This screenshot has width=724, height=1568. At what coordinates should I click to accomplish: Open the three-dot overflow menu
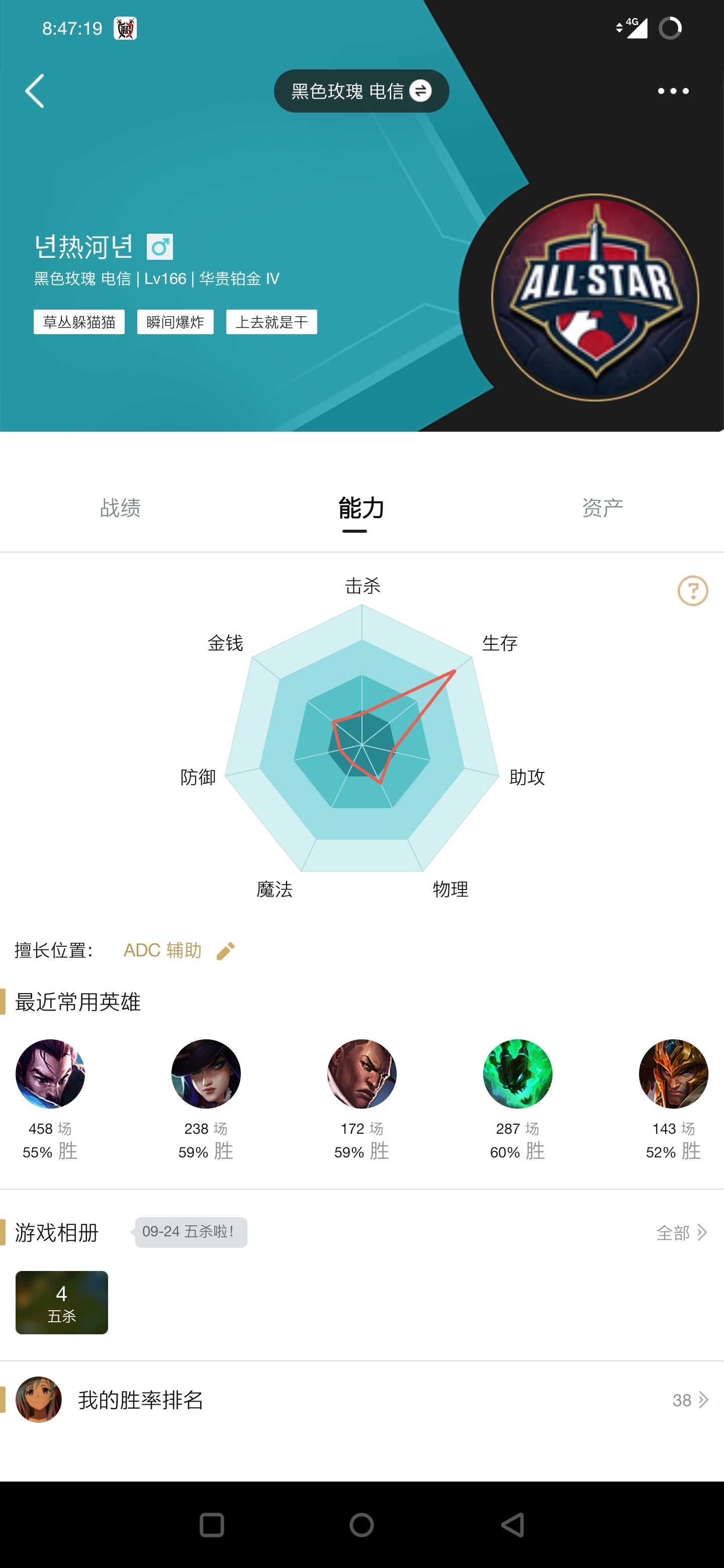(x=673, y=91)
